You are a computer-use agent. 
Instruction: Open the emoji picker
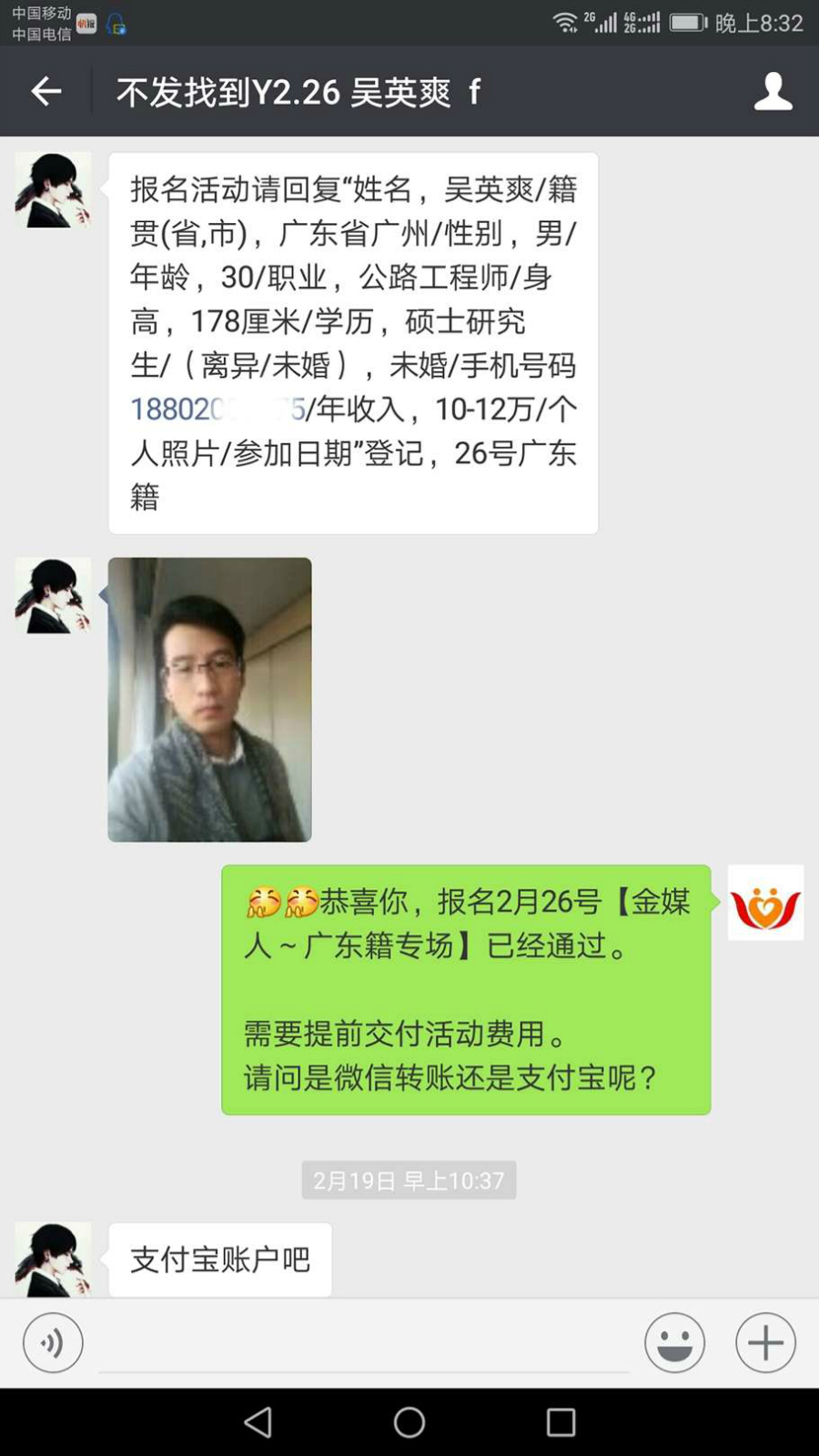(x=674, y=1342)
